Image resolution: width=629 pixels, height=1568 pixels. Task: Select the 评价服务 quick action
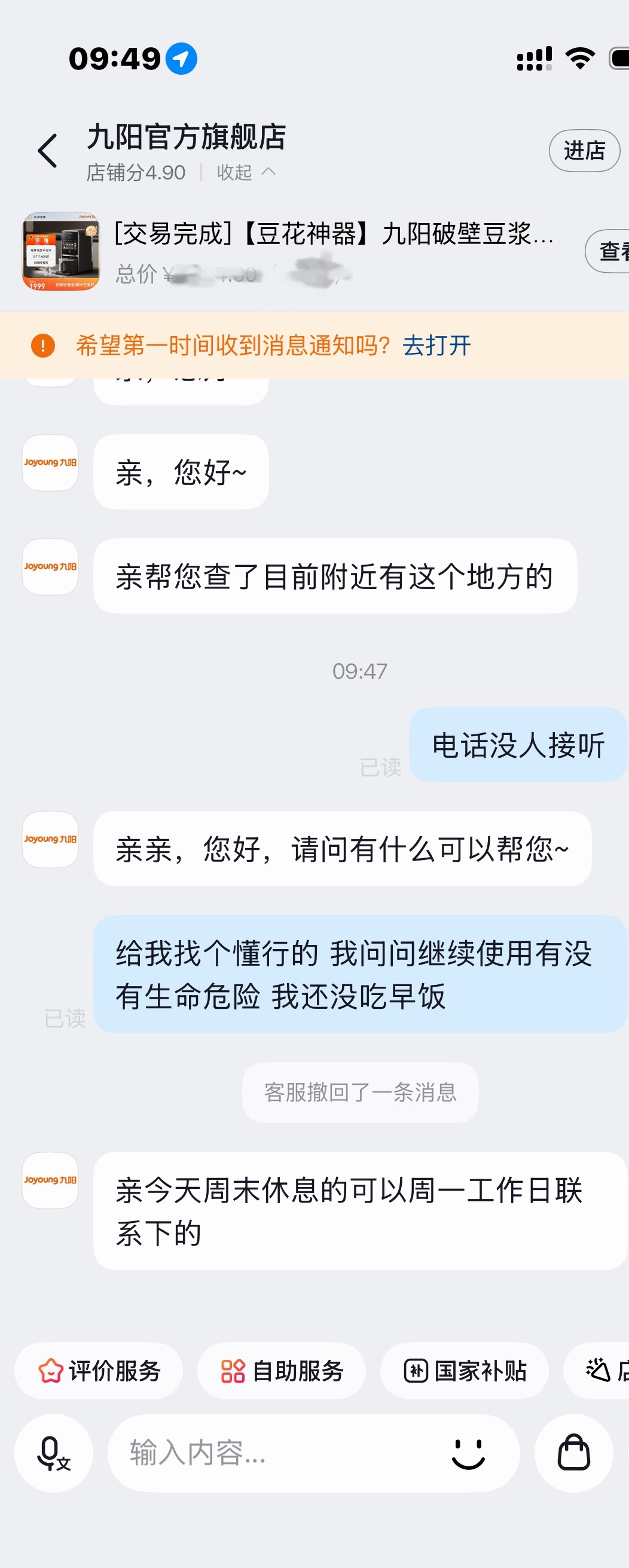pyautogui.click(x=99, y=1370)
